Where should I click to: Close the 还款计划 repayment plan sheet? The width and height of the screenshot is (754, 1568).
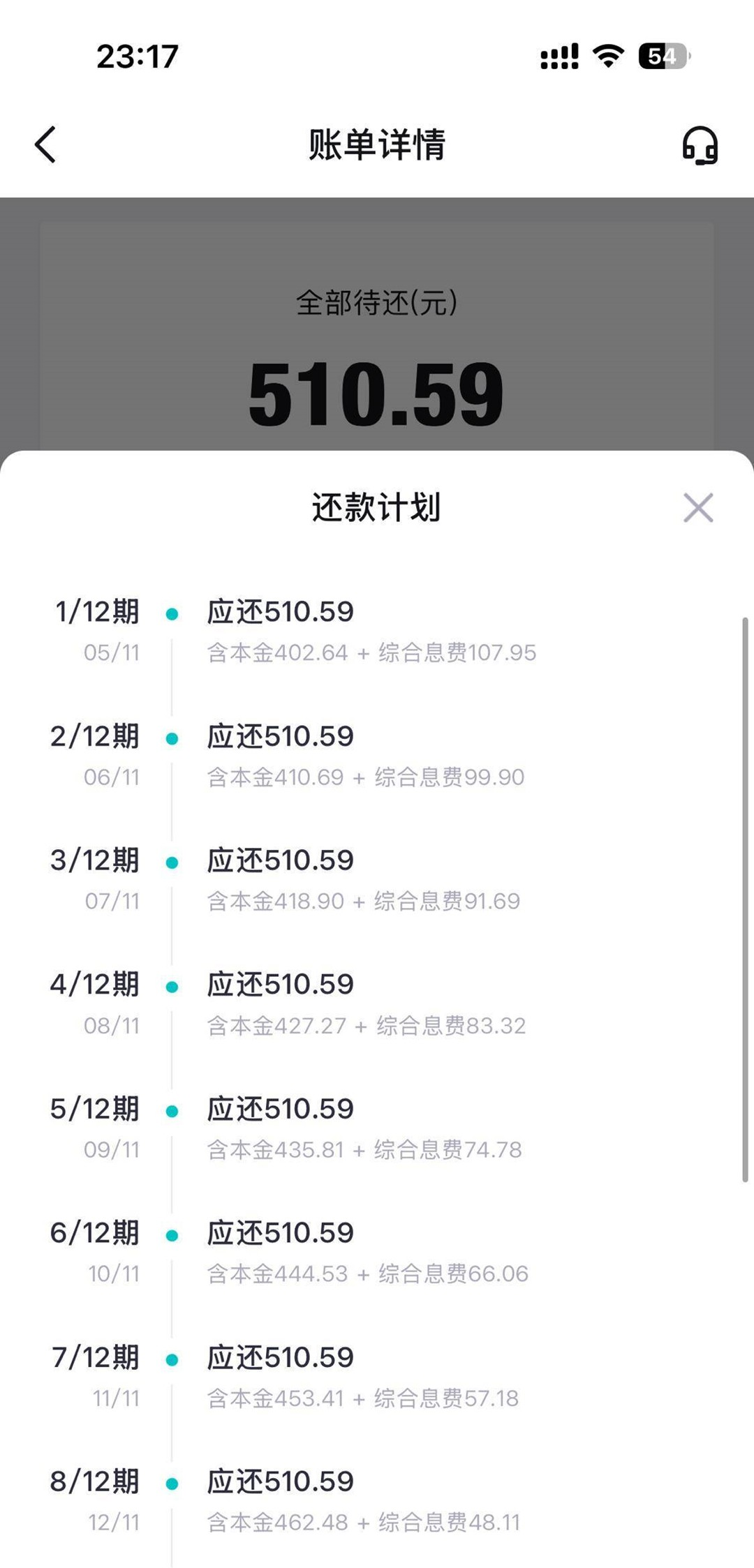point(698,507)
